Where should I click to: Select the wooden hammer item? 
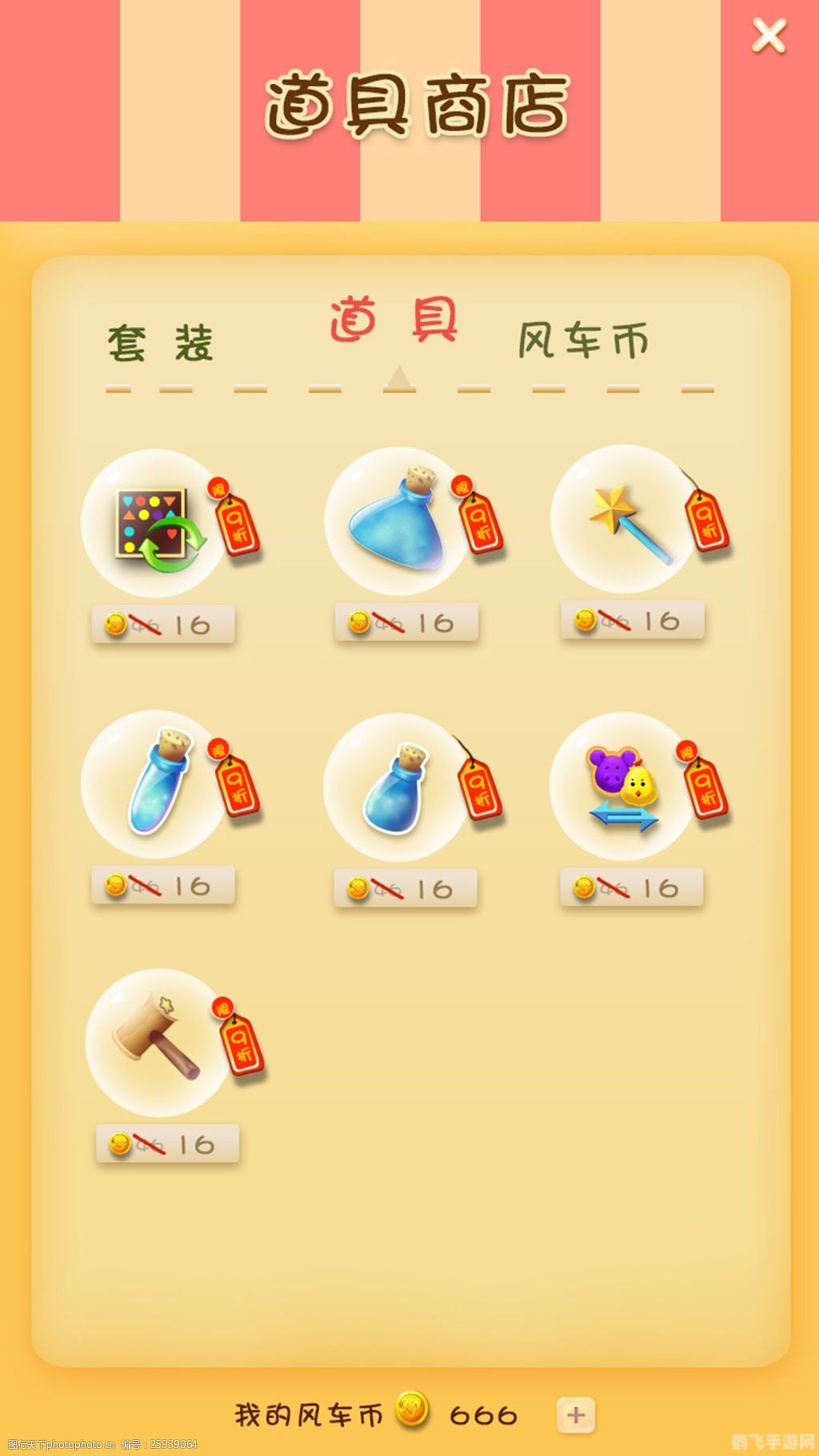tap(152, 1039)
